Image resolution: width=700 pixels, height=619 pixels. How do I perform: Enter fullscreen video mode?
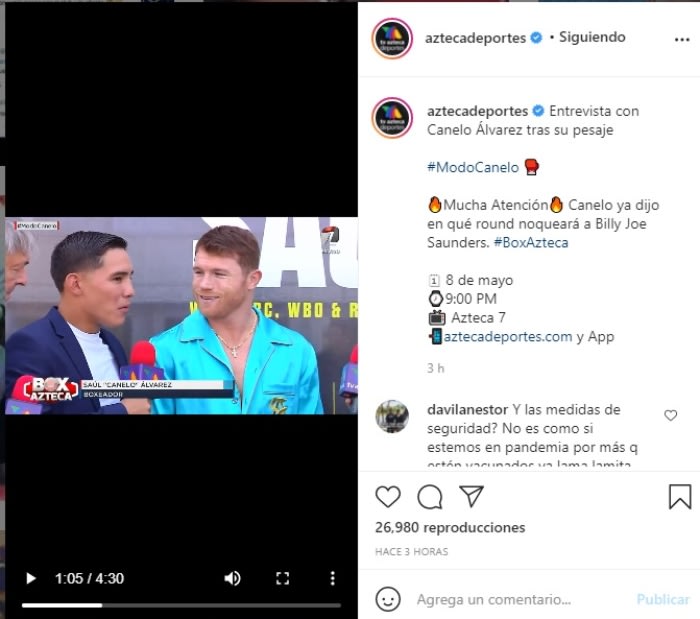pyautogui.click(x=283, y=578)
